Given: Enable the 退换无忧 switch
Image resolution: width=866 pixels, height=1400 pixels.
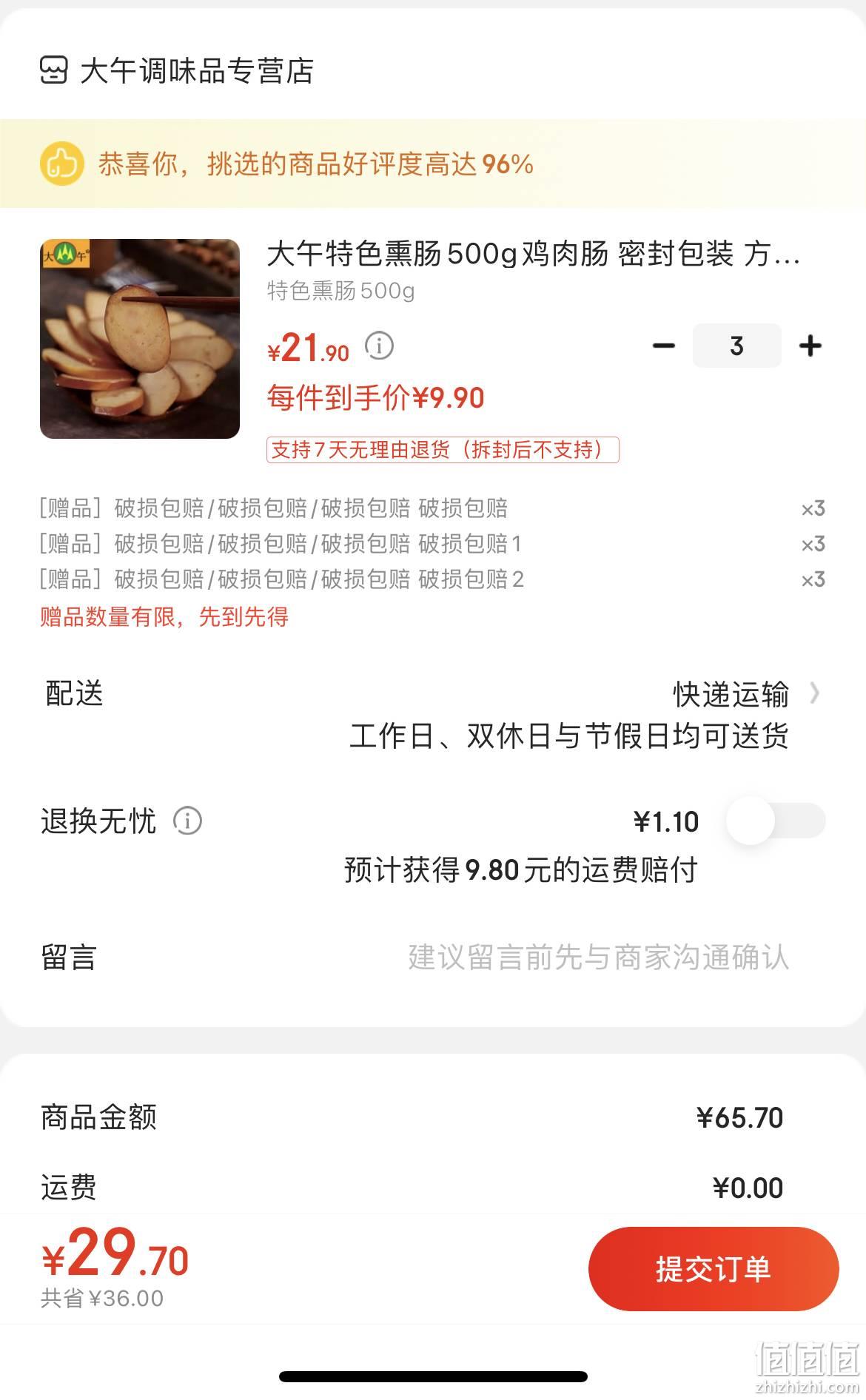Looking at the screenshot, I should (x=776, y=821).
